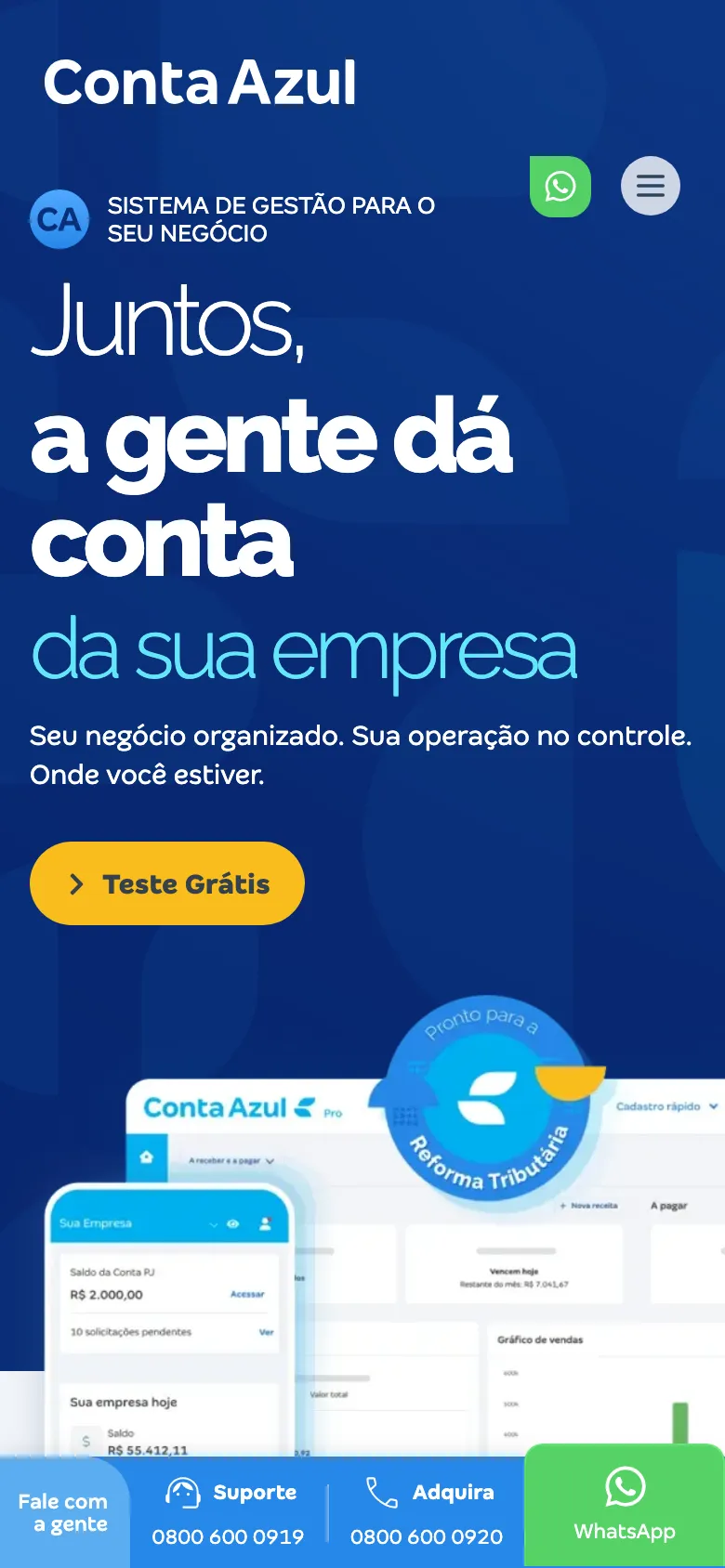Expand the Cadastro rápido dropdown
Image resolution: width=725 pixels, height=1568 pixels.
coord(660,1107)
